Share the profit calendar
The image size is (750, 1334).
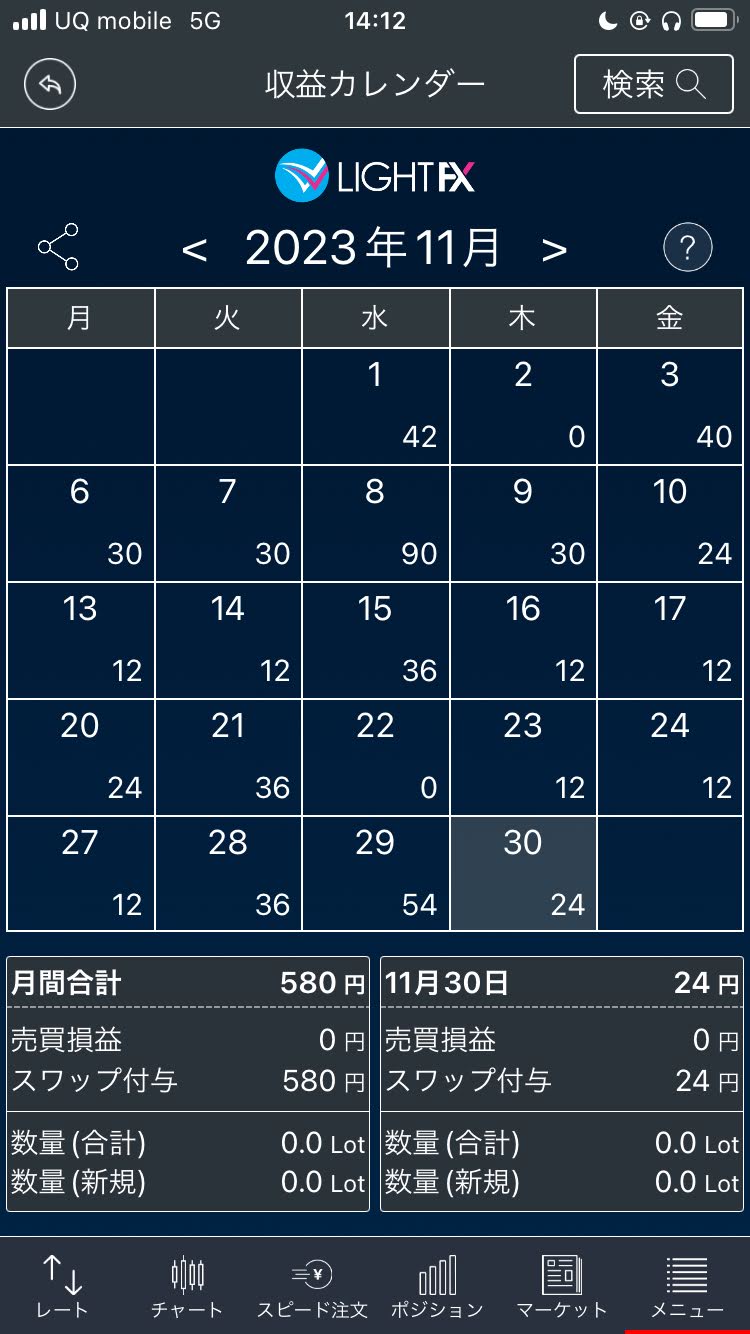click(x=58, y=248)
